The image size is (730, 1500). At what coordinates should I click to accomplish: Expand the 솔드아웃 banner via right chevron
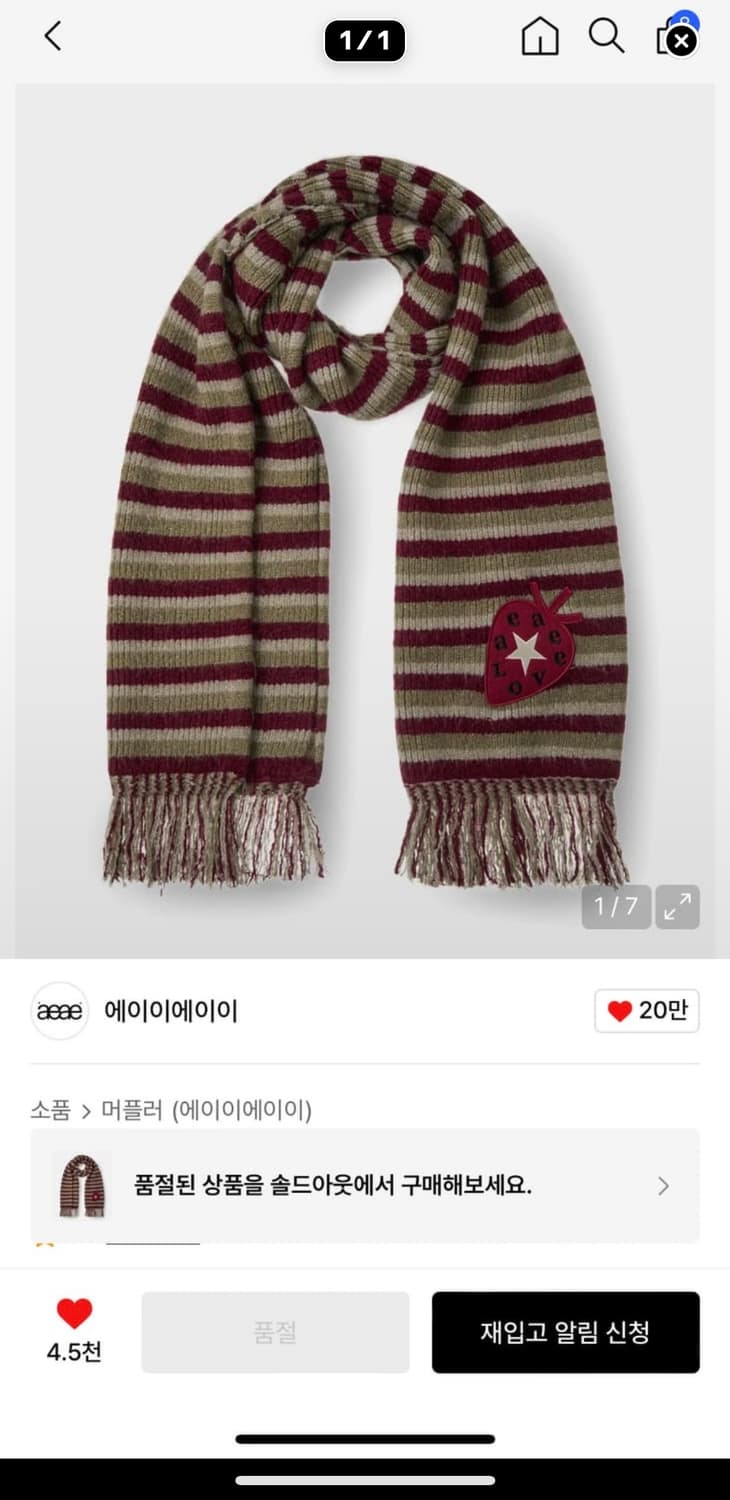tap(662, 1185)
